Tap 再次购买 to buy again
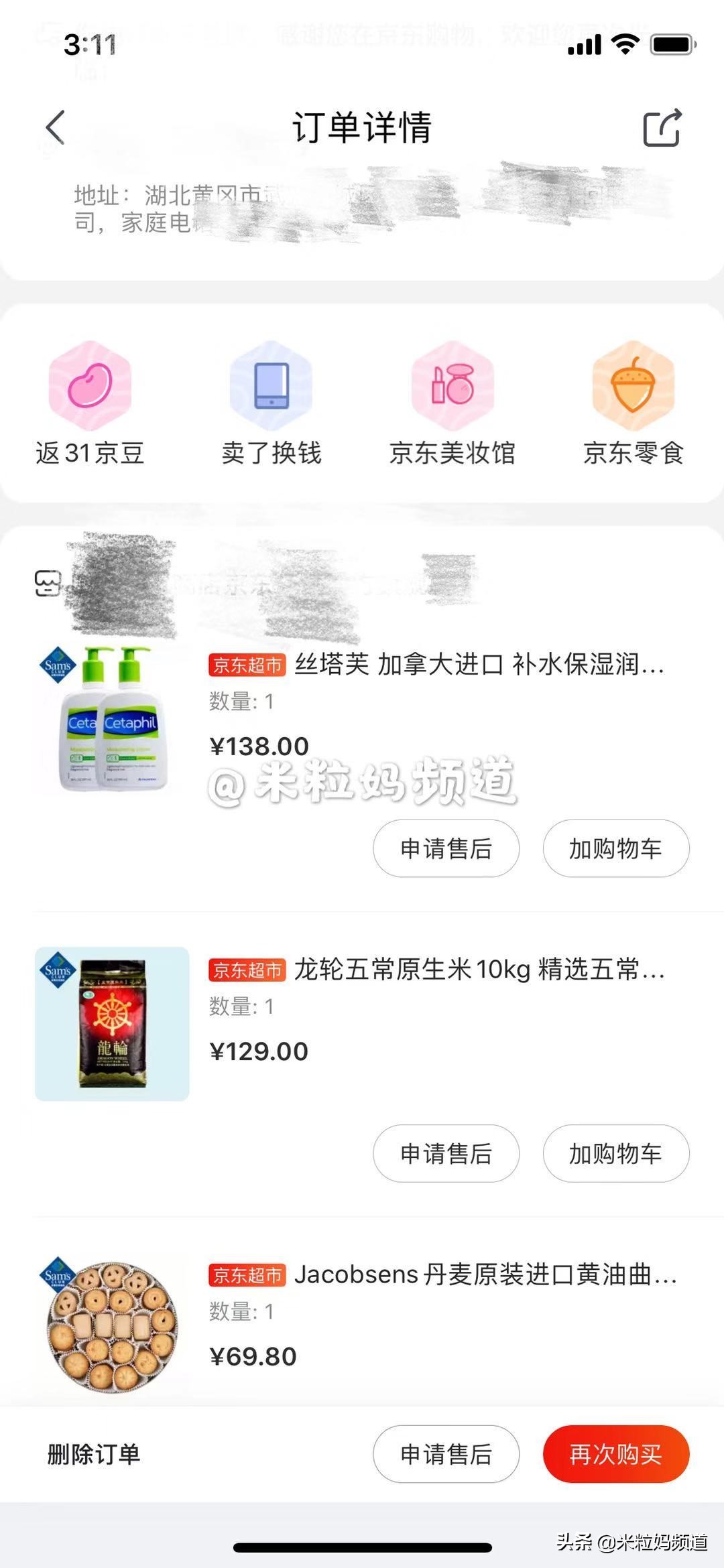Screen dimensions: 724x1568 coord(615,1455)
